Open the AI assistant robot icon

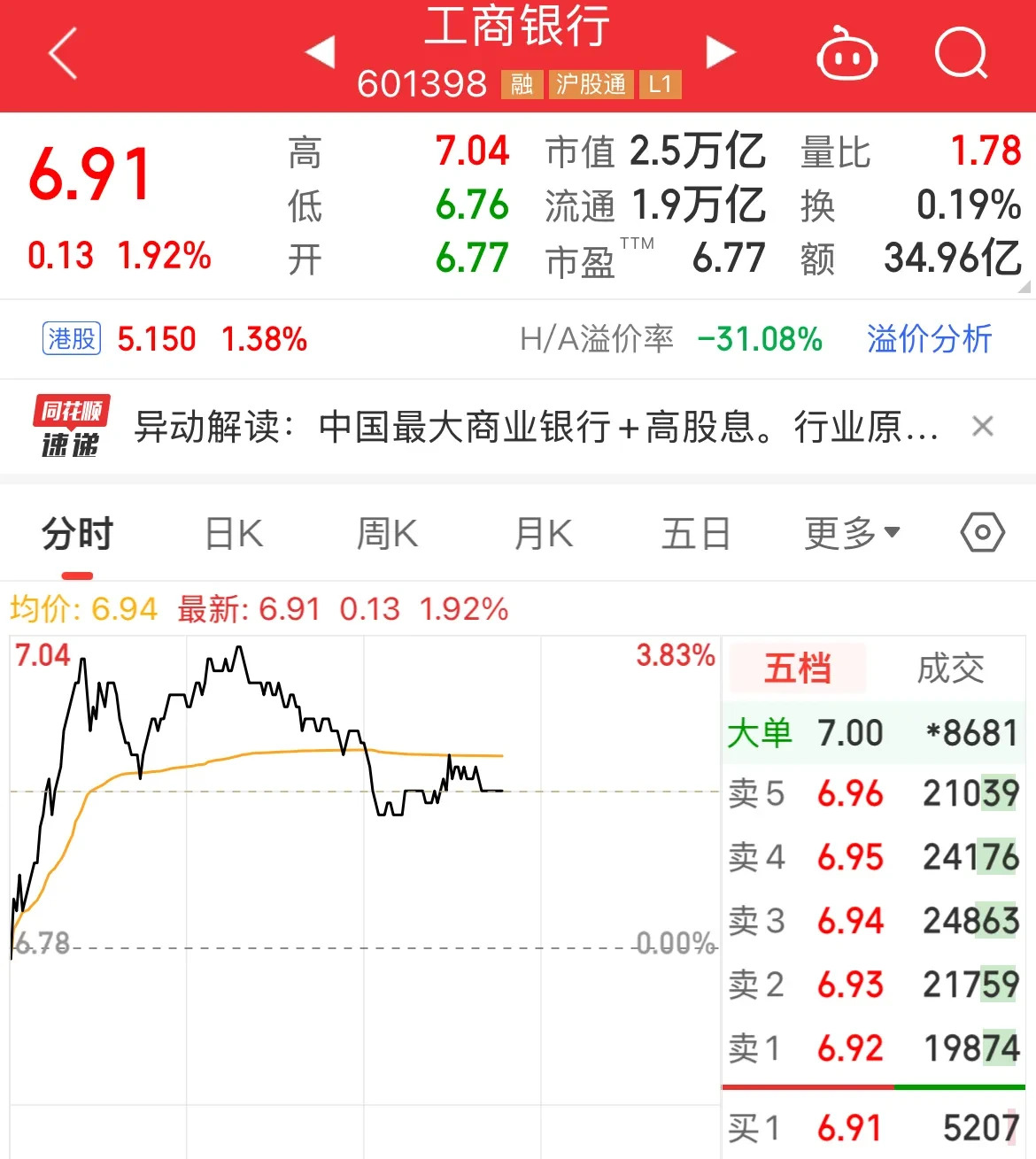[847, 53]
